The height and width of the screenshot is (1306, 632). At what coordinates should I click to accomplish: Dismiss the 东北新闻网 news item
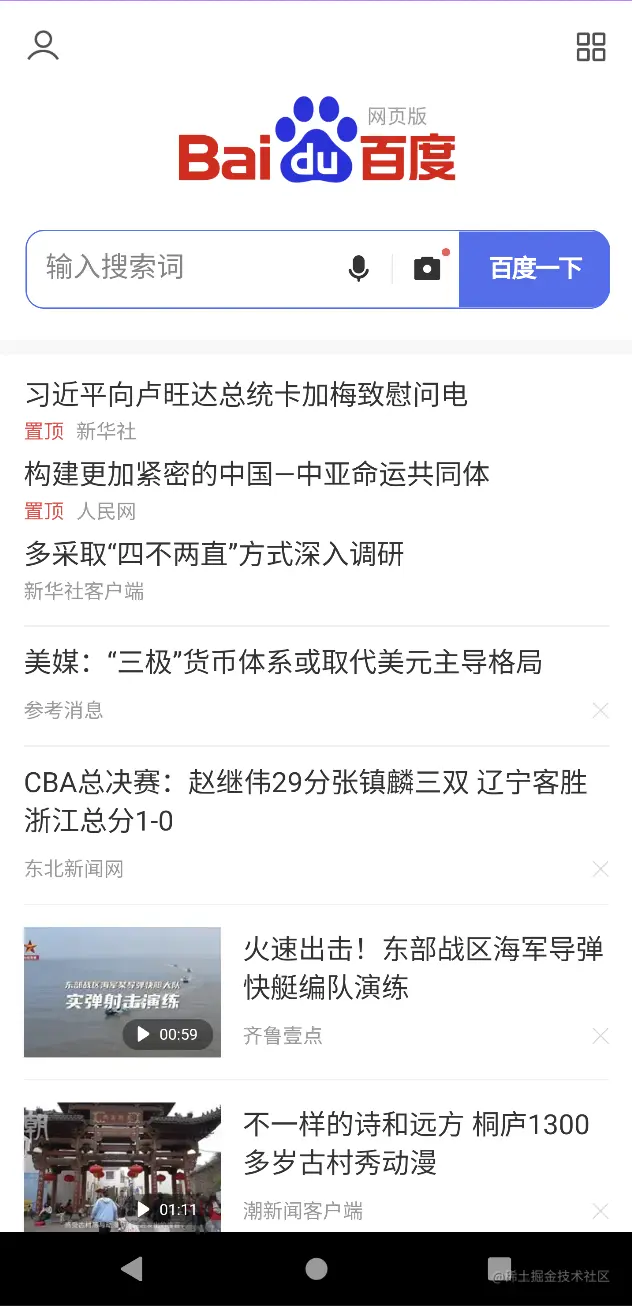tap(600, 869)
